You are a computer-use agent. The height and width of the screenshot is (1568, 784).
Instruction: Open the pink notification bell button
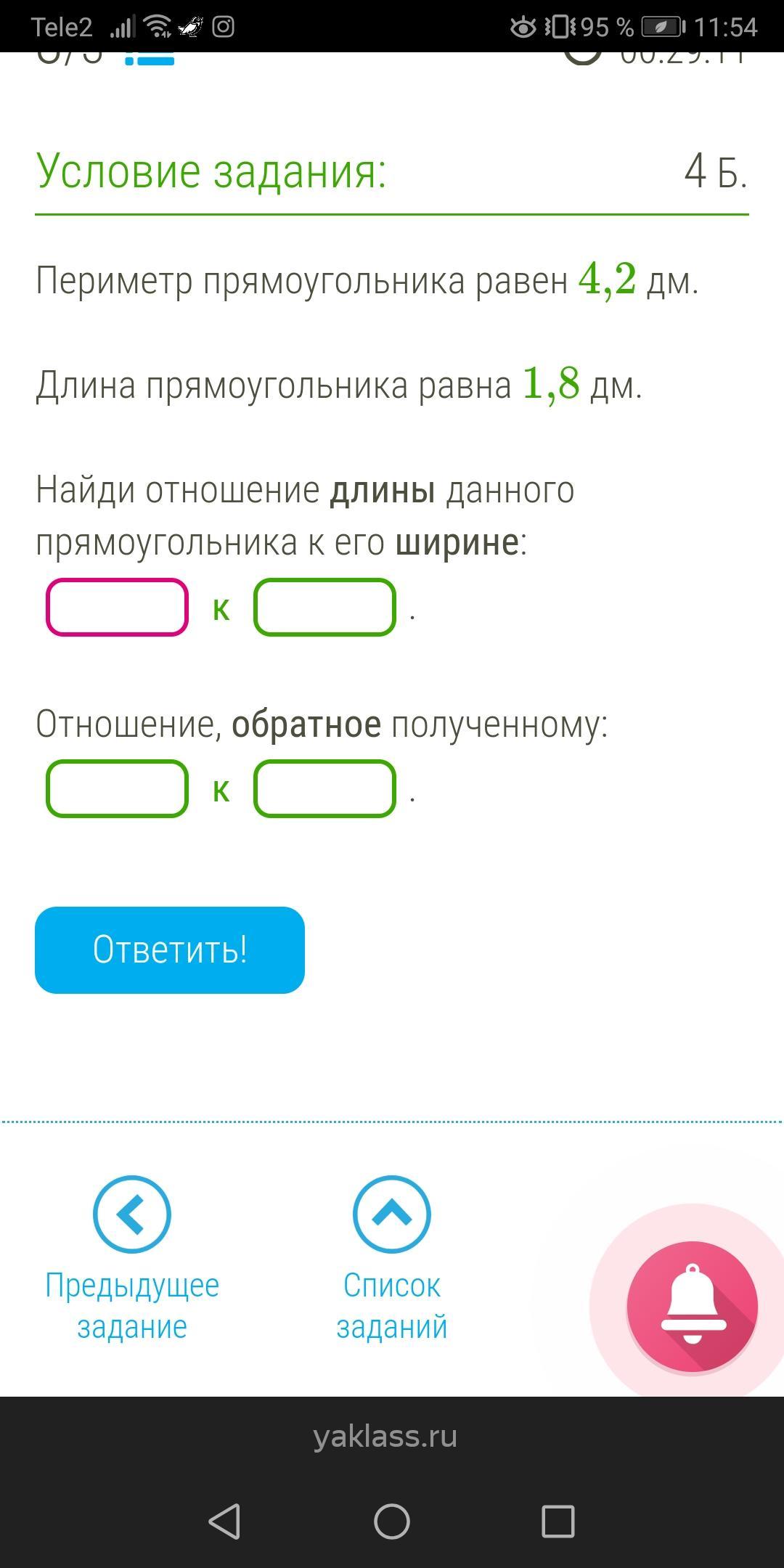point(693,1307)
